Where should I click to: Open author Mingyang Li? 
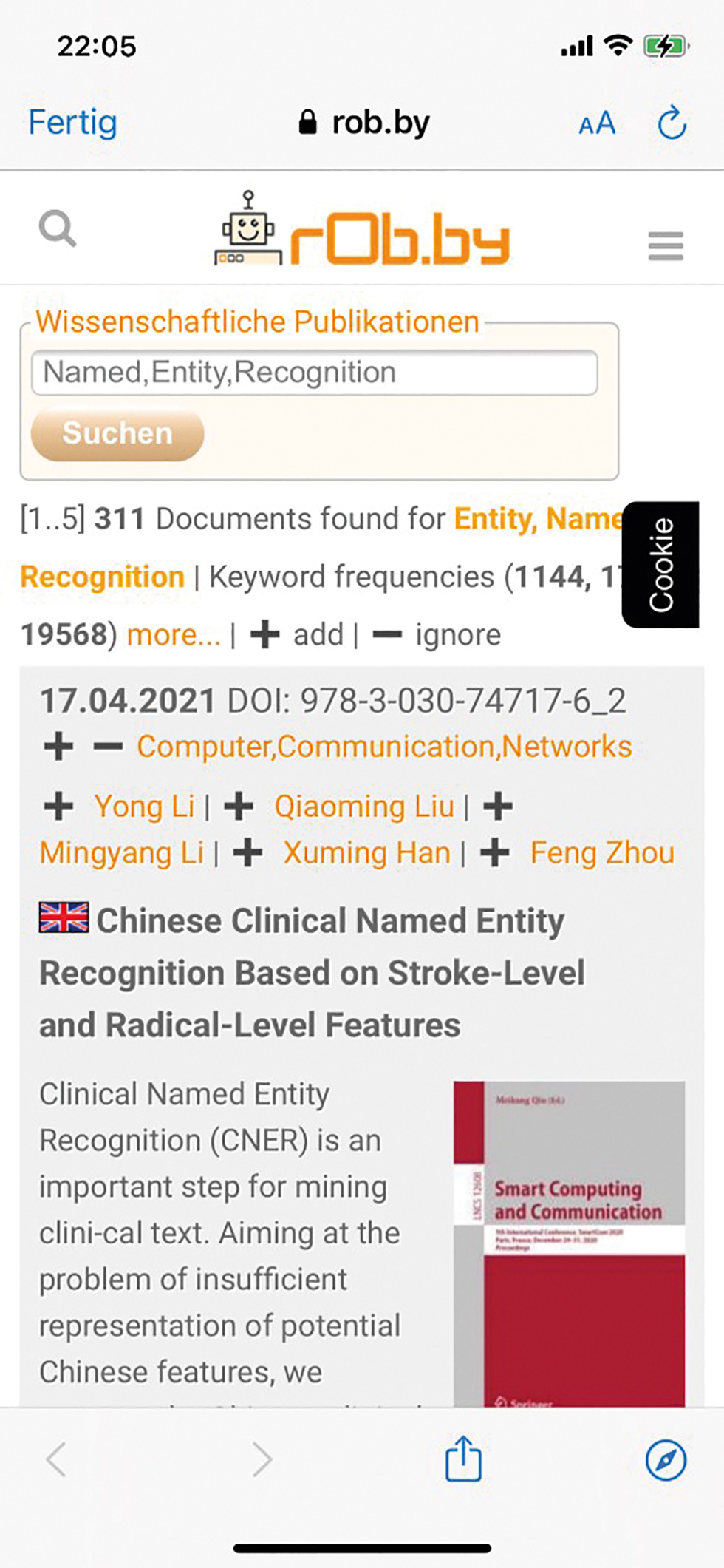(x=121, y=853)
